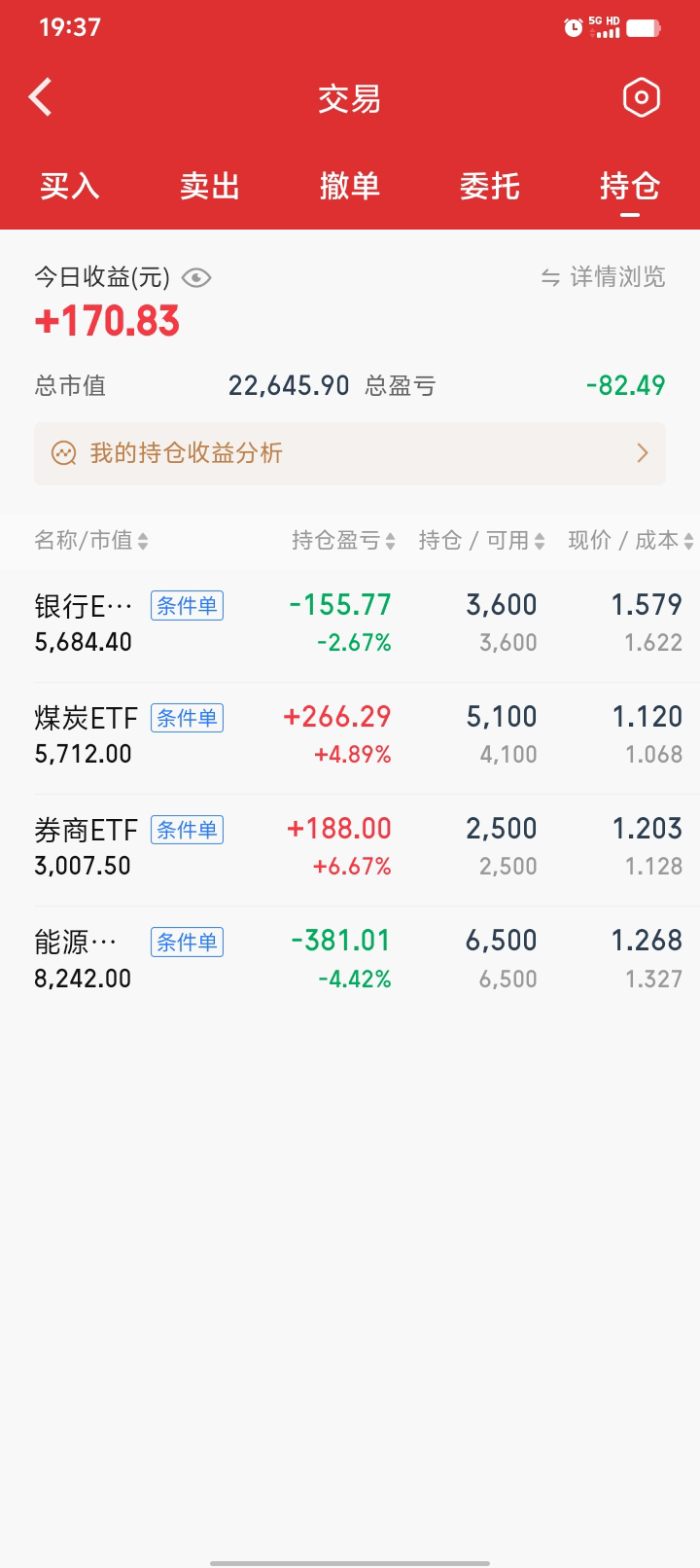
Task: Switch to the 买入 tab
Action: click(70, 186)
